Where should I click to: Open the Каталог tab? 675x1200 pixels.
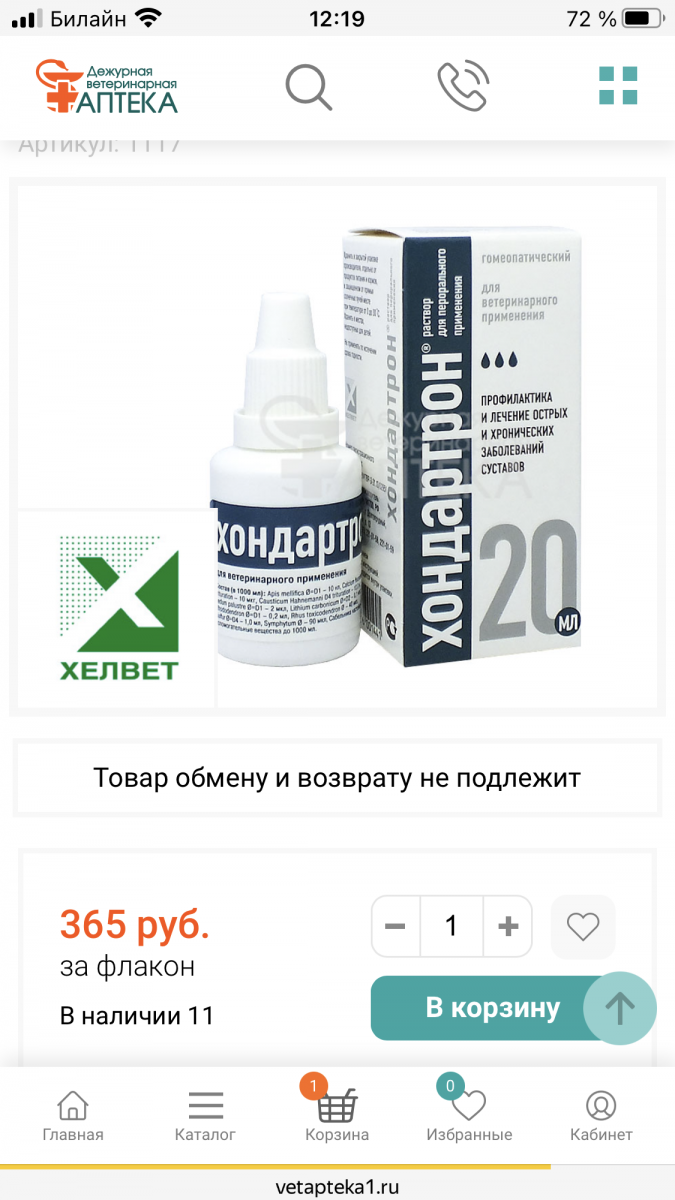coord(205,1115)
